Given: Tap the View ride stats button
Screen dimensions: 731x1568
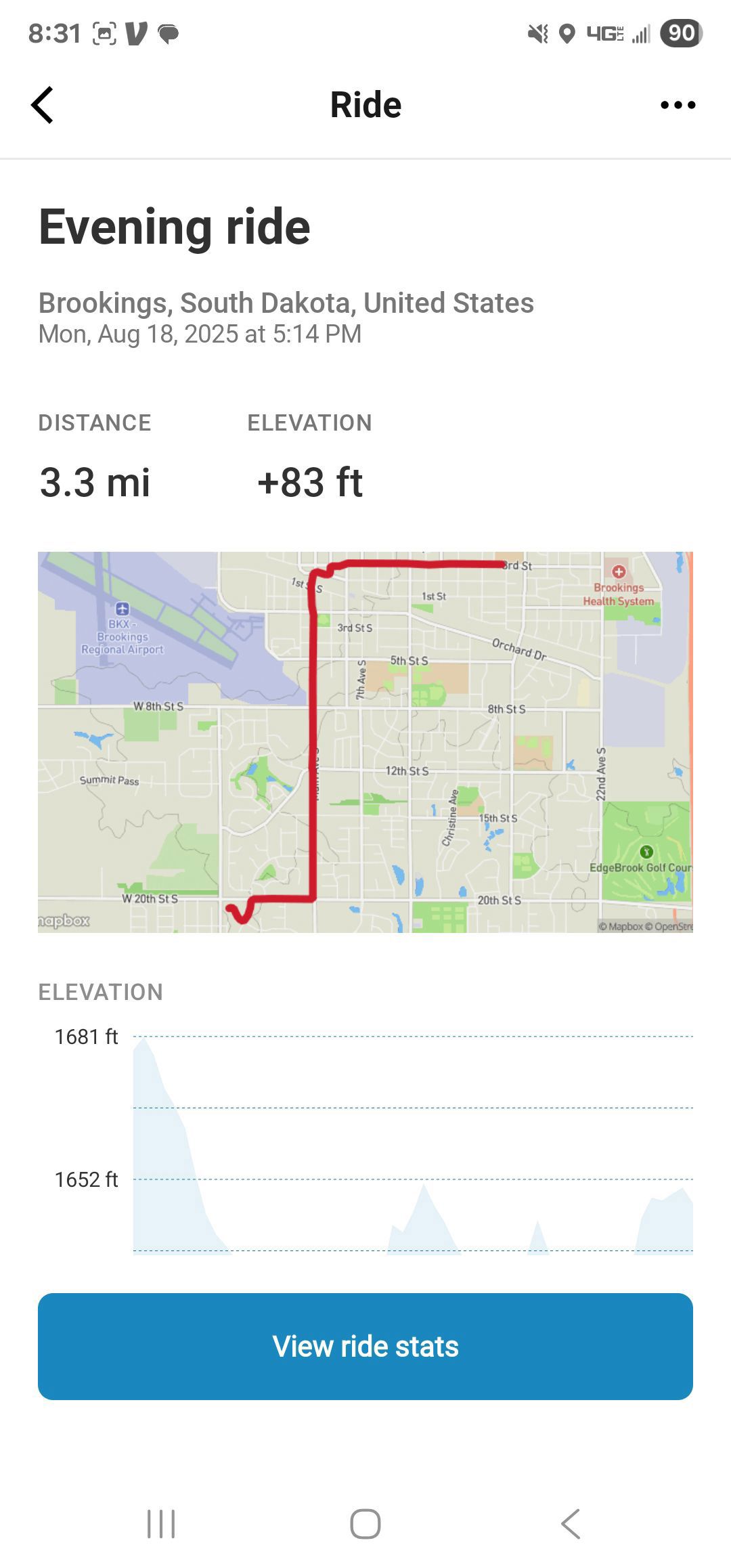Looking at the screenshot, I should (x=365, y=1347).
